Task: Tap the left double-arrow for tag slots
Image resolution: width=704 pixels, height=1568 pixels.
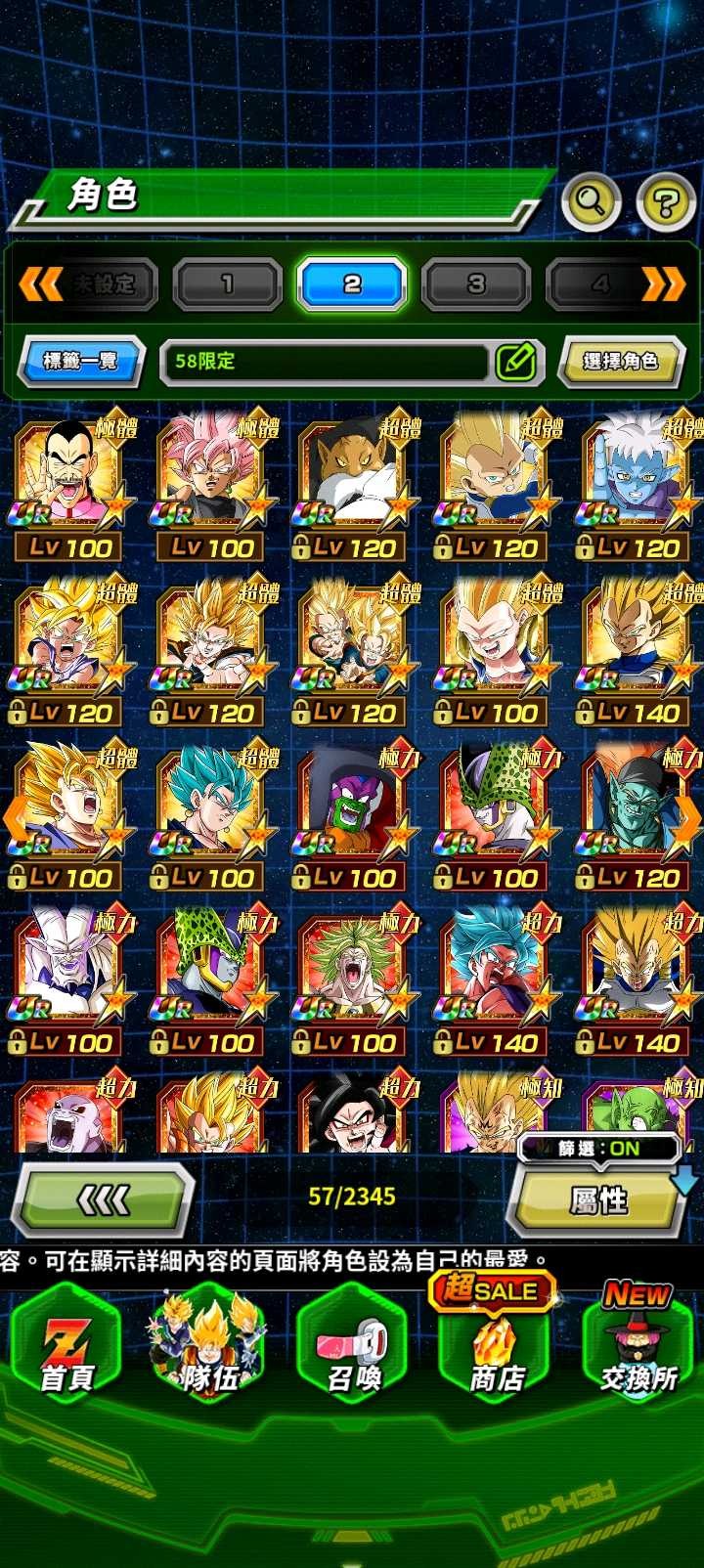Action: pyautogui.click(x=39, y=284)
